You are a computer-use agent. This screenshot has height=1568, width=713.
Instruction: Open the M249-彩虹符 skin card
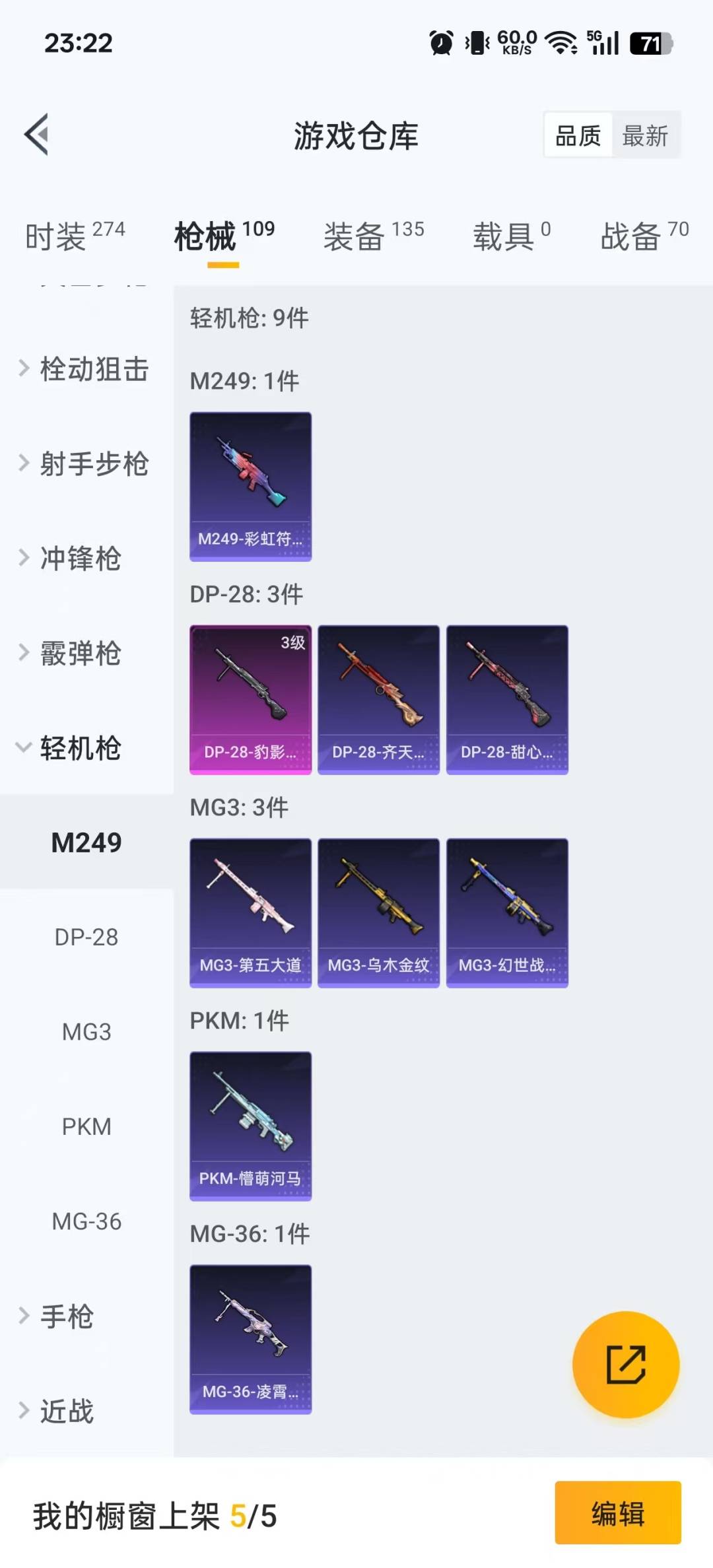(x=250, y=487)
